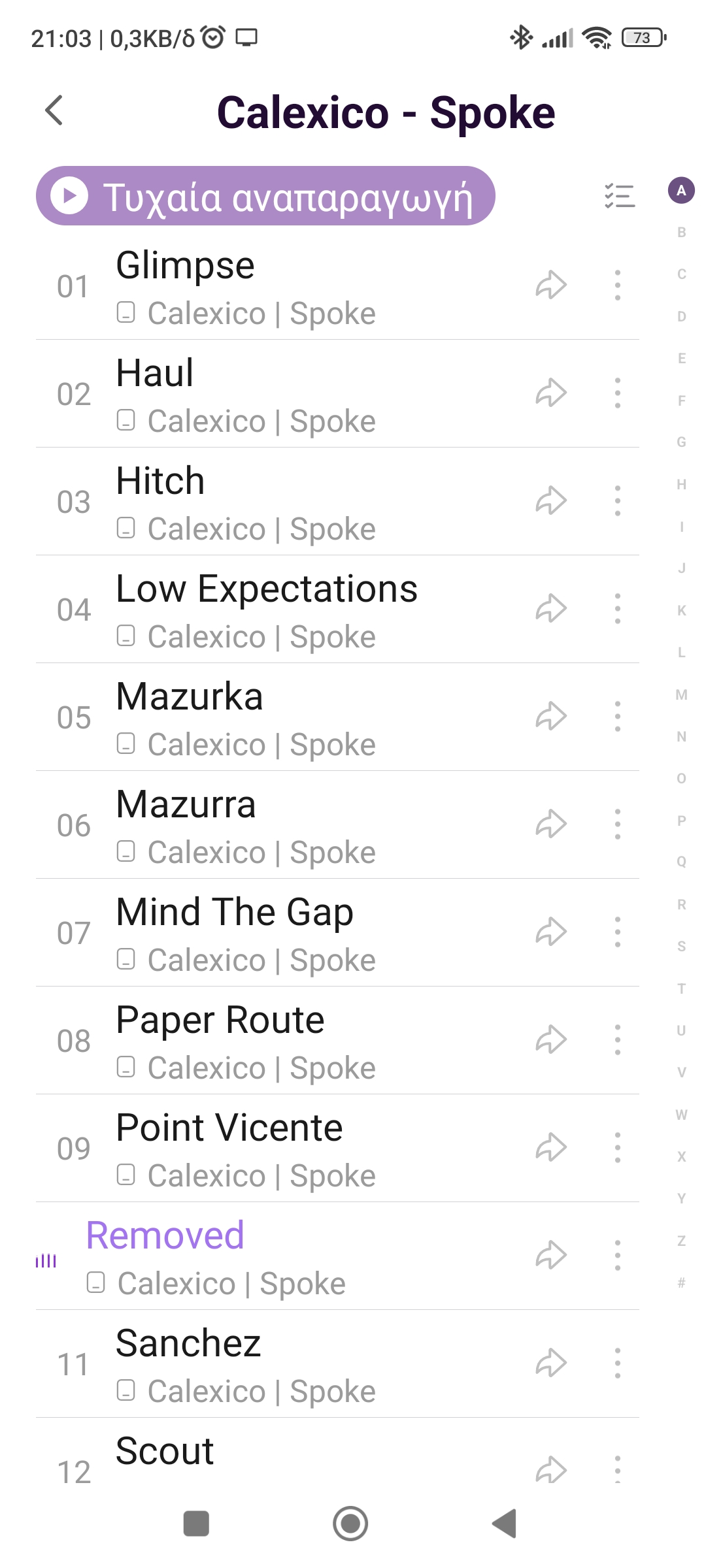Share the track Sanchez

coord(550,1364)
